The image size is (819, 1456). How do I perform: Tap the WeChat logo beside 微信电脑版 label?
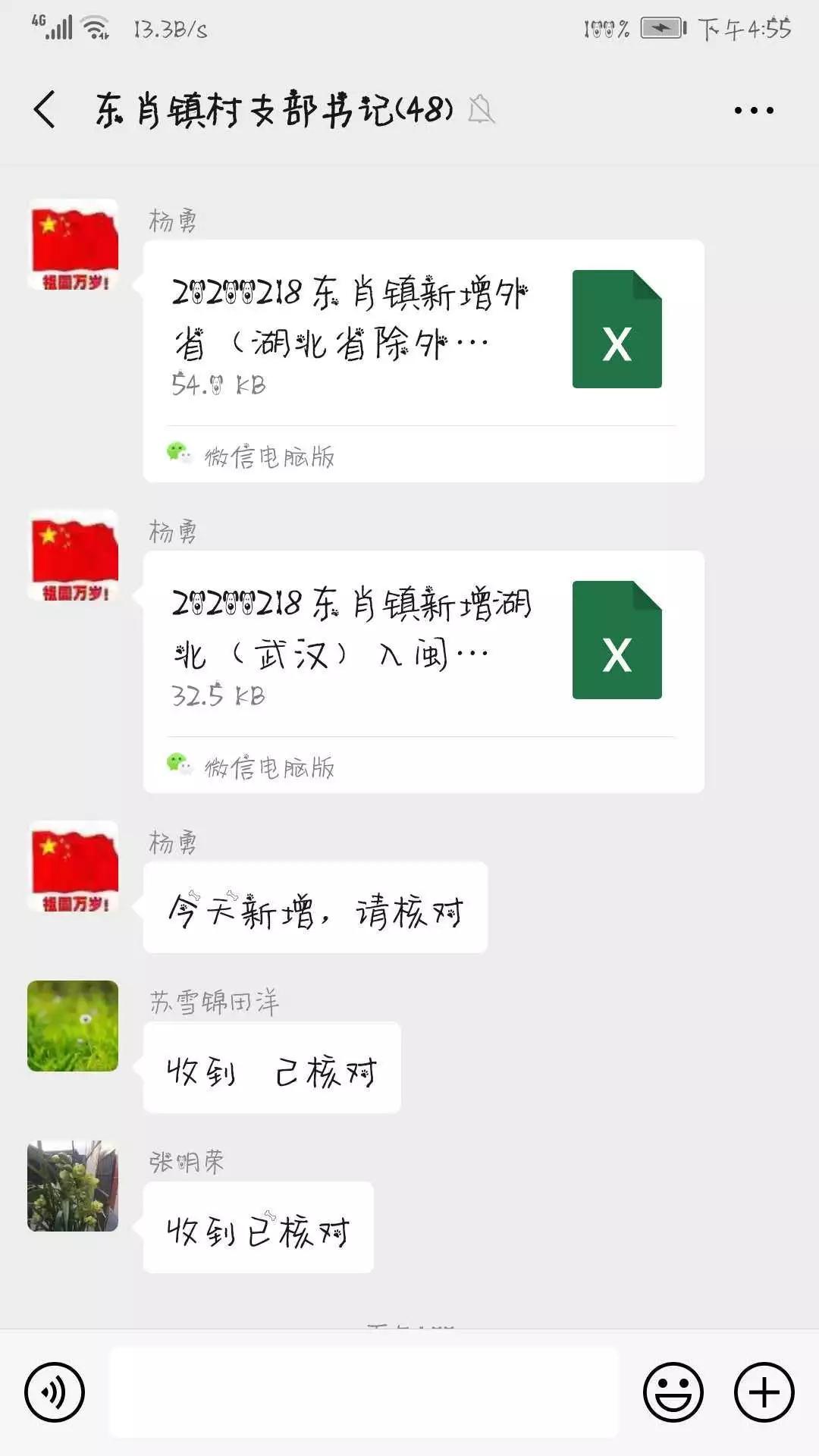(x=179, y=453)
